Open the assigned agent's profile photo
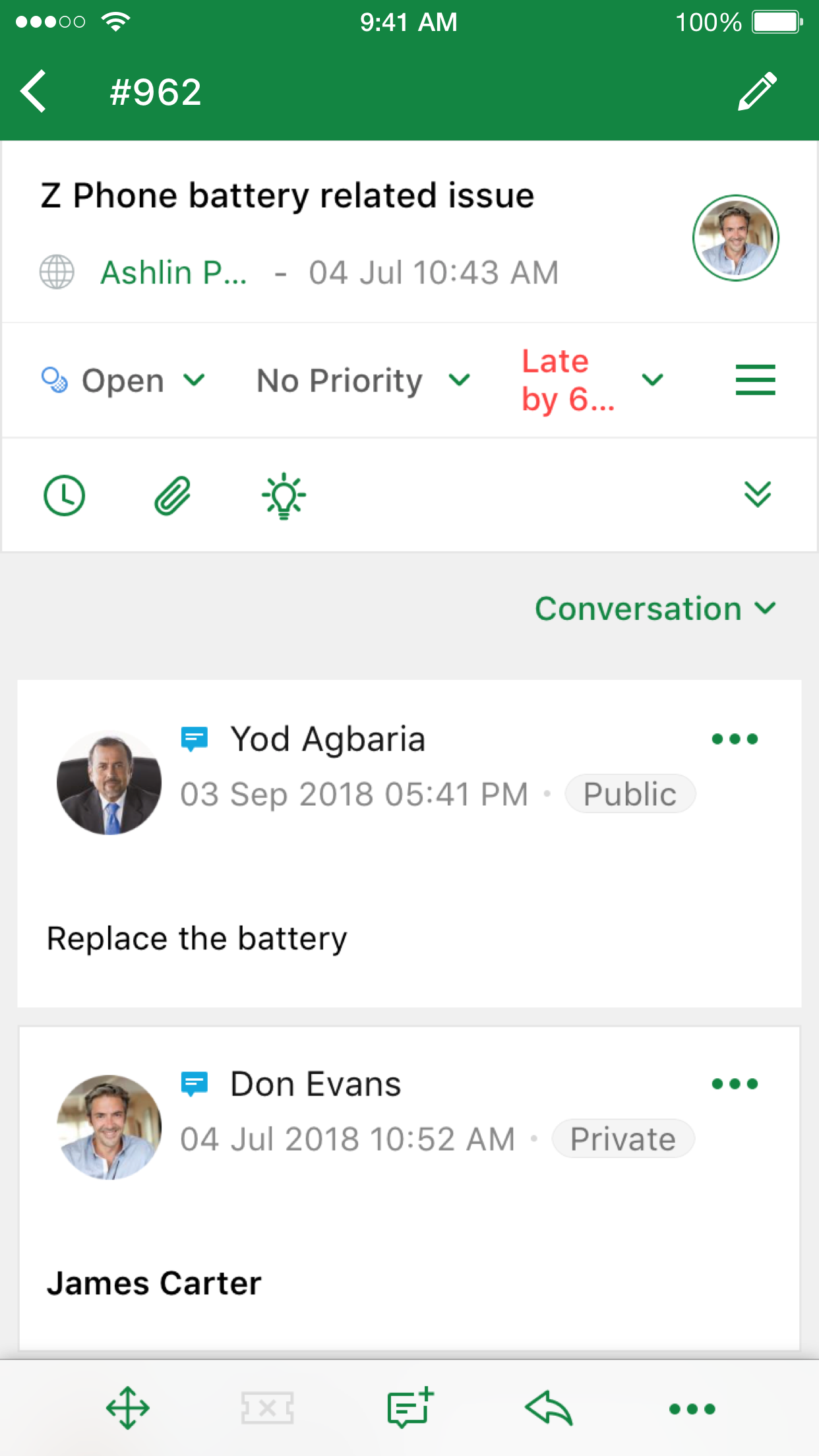 point(735,237)
